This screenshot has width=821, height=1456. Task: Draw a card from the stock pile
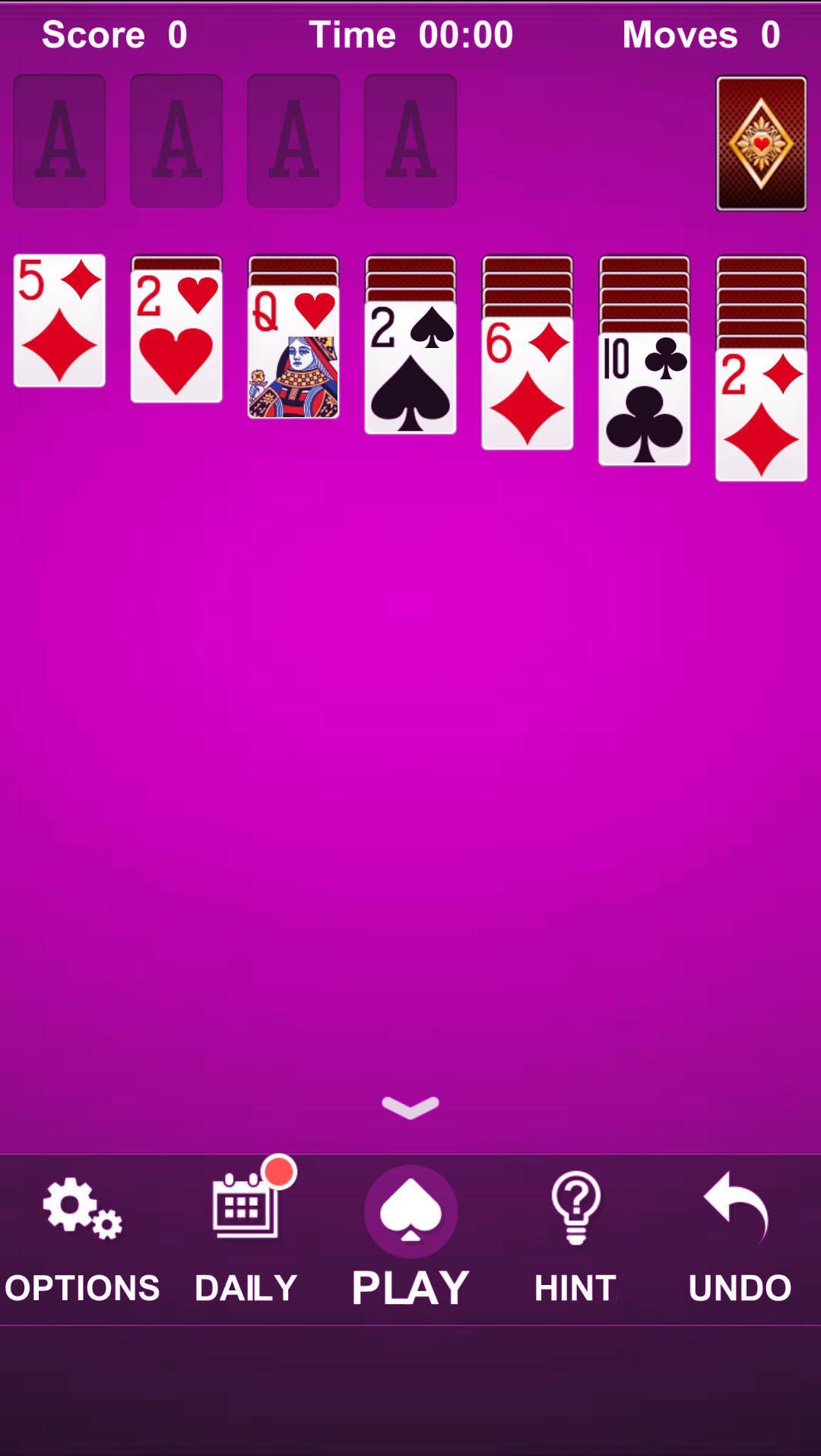click(761, 144)
